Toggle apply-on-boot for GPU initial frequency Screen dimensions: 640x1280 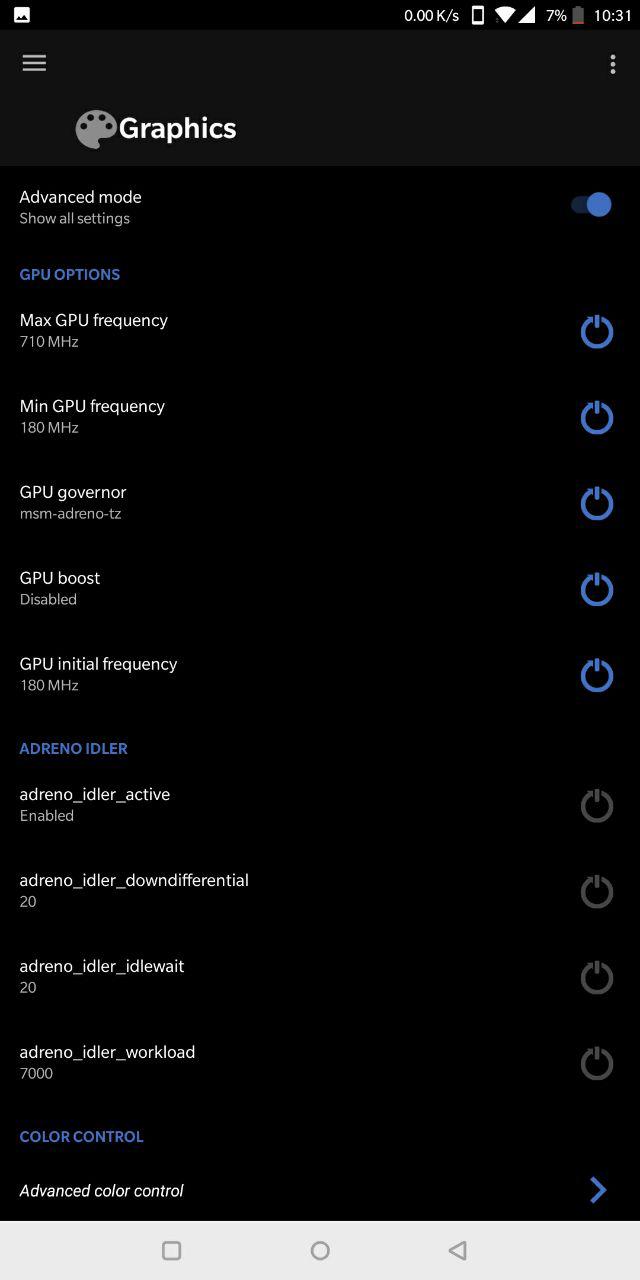[597, 675]
